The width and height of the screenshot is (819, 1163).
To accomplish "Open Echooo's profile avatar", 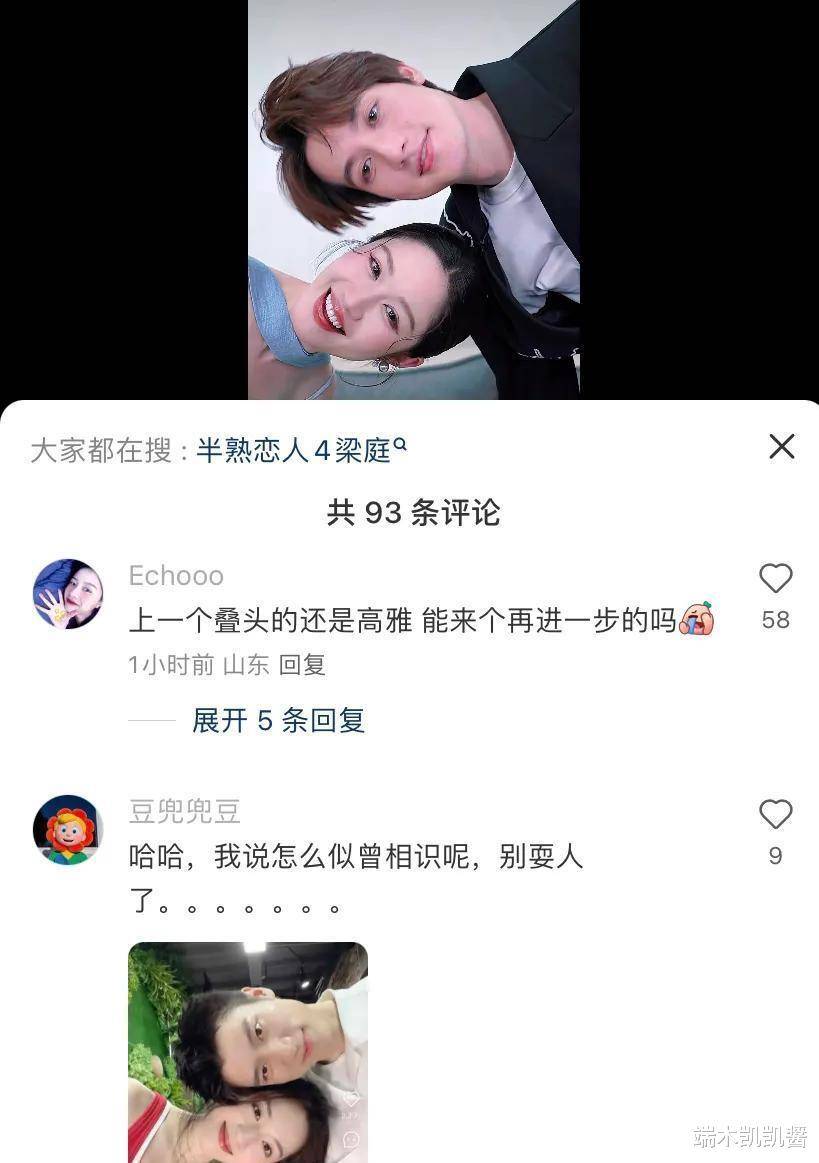I will (x=68, y=594).
